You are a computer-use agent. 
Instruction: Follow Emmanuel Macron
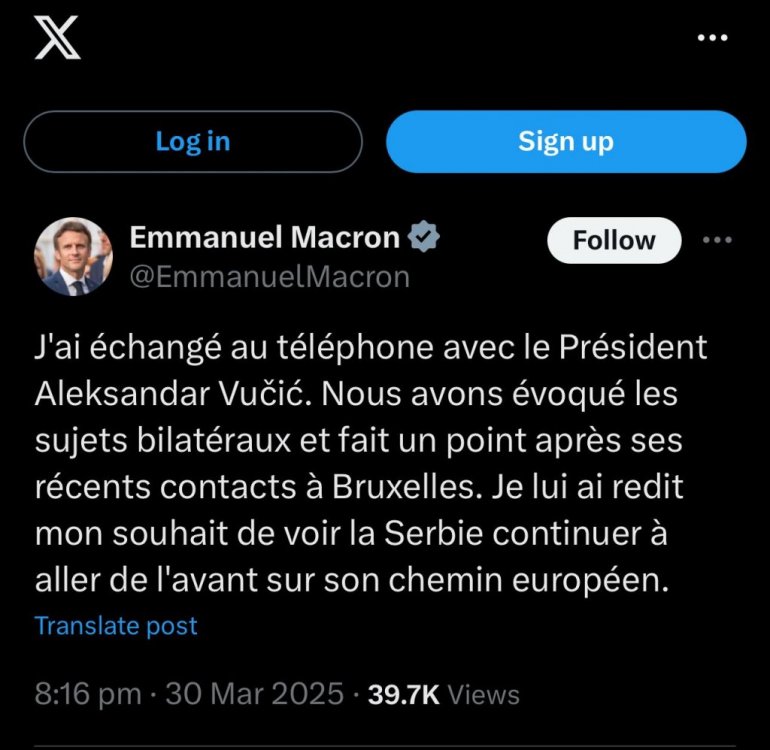pos(614,240)
